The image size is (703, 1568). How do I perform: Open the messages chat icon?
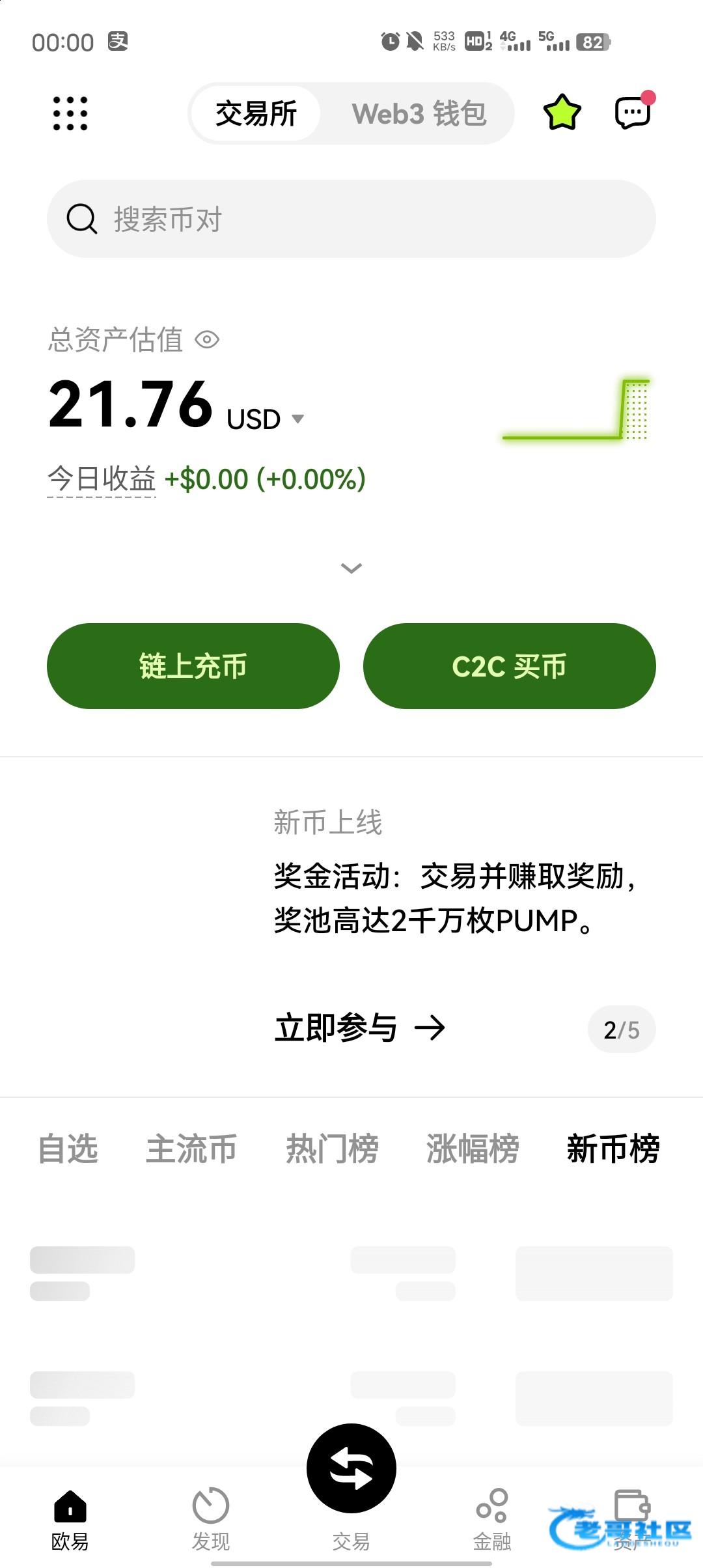point(633,112)
